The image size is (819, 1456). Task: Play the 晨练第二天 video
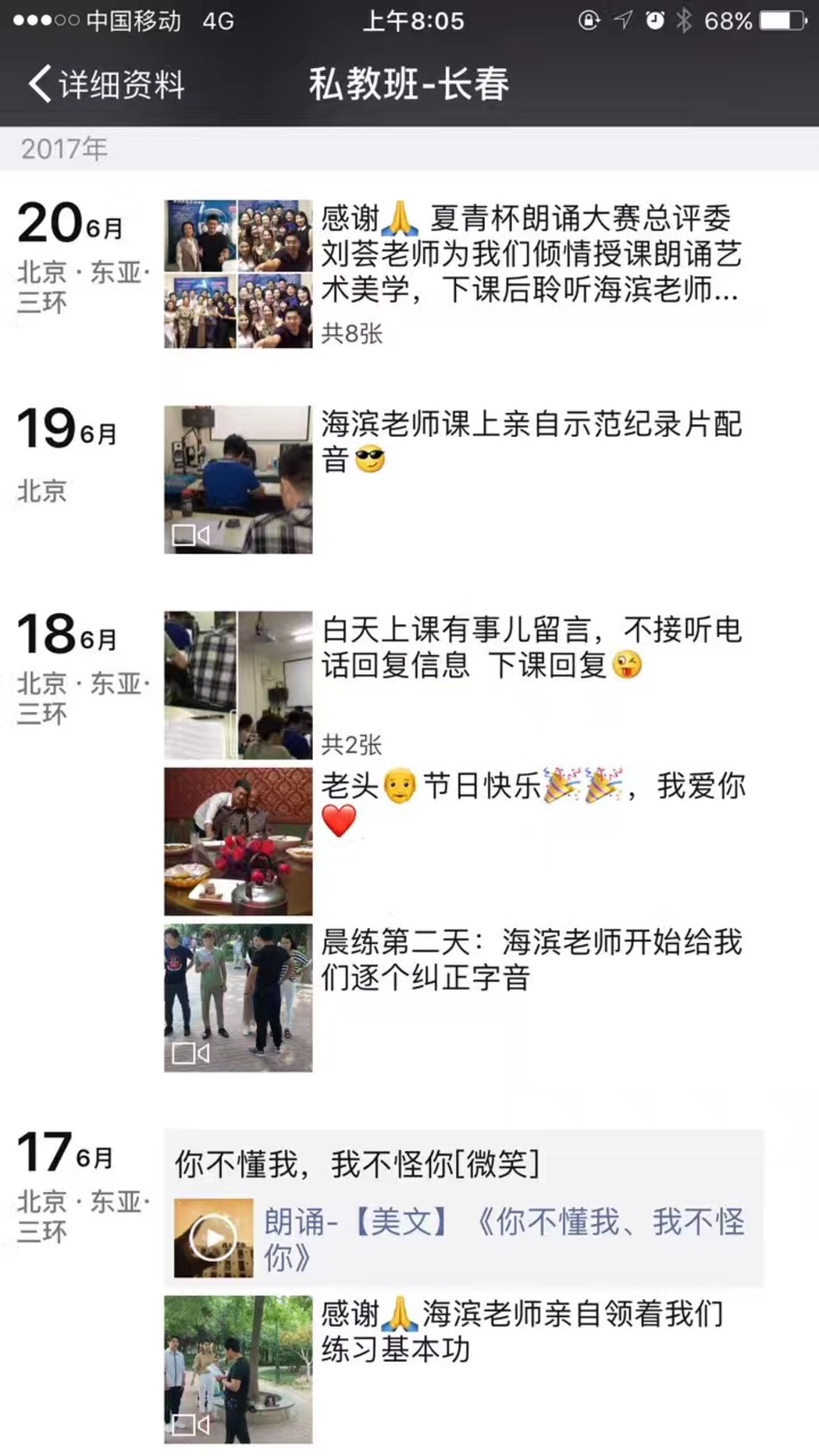238,997
